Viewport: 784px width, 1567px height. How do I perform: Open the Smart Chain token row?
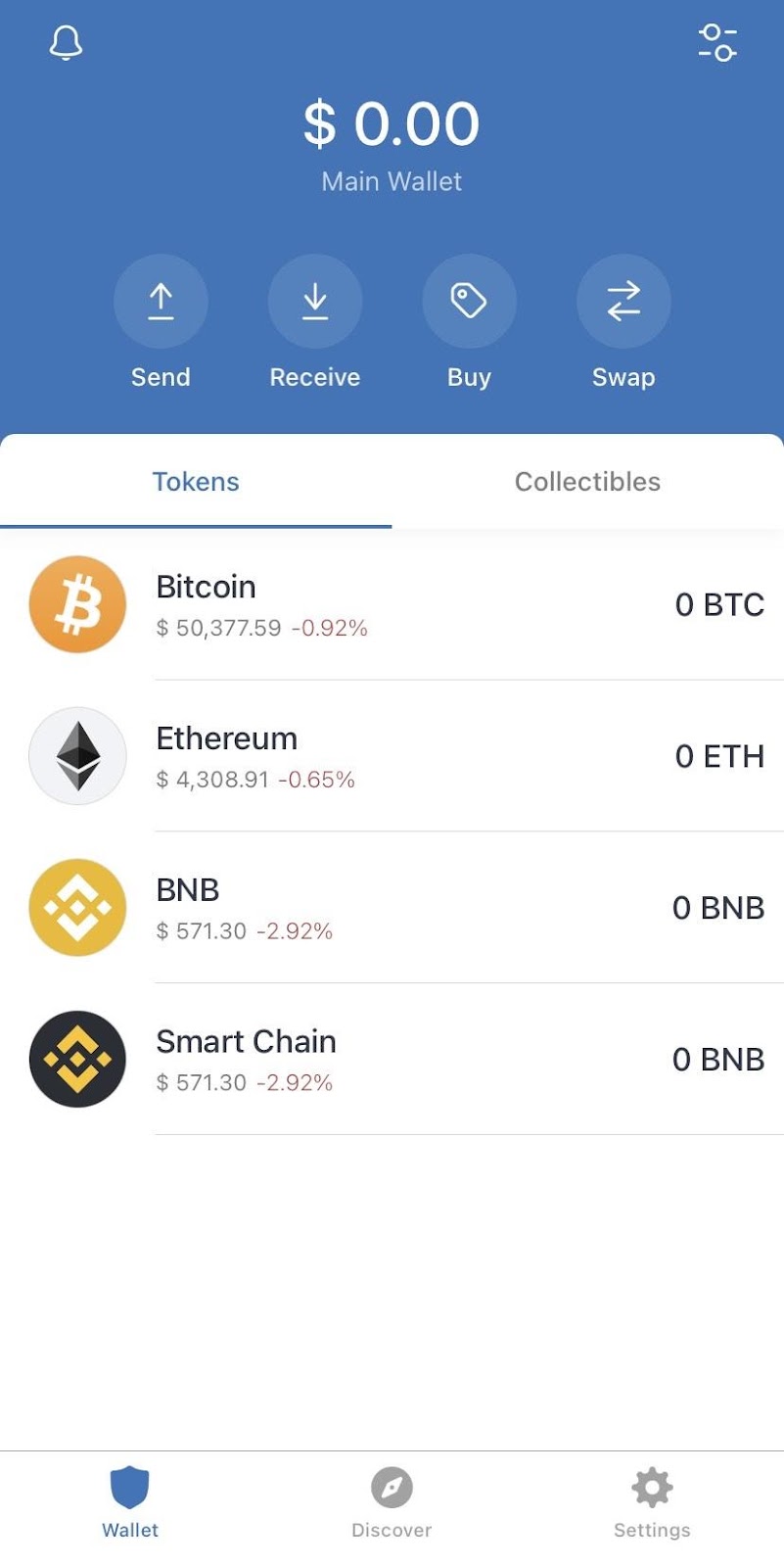click(392, 1060)
